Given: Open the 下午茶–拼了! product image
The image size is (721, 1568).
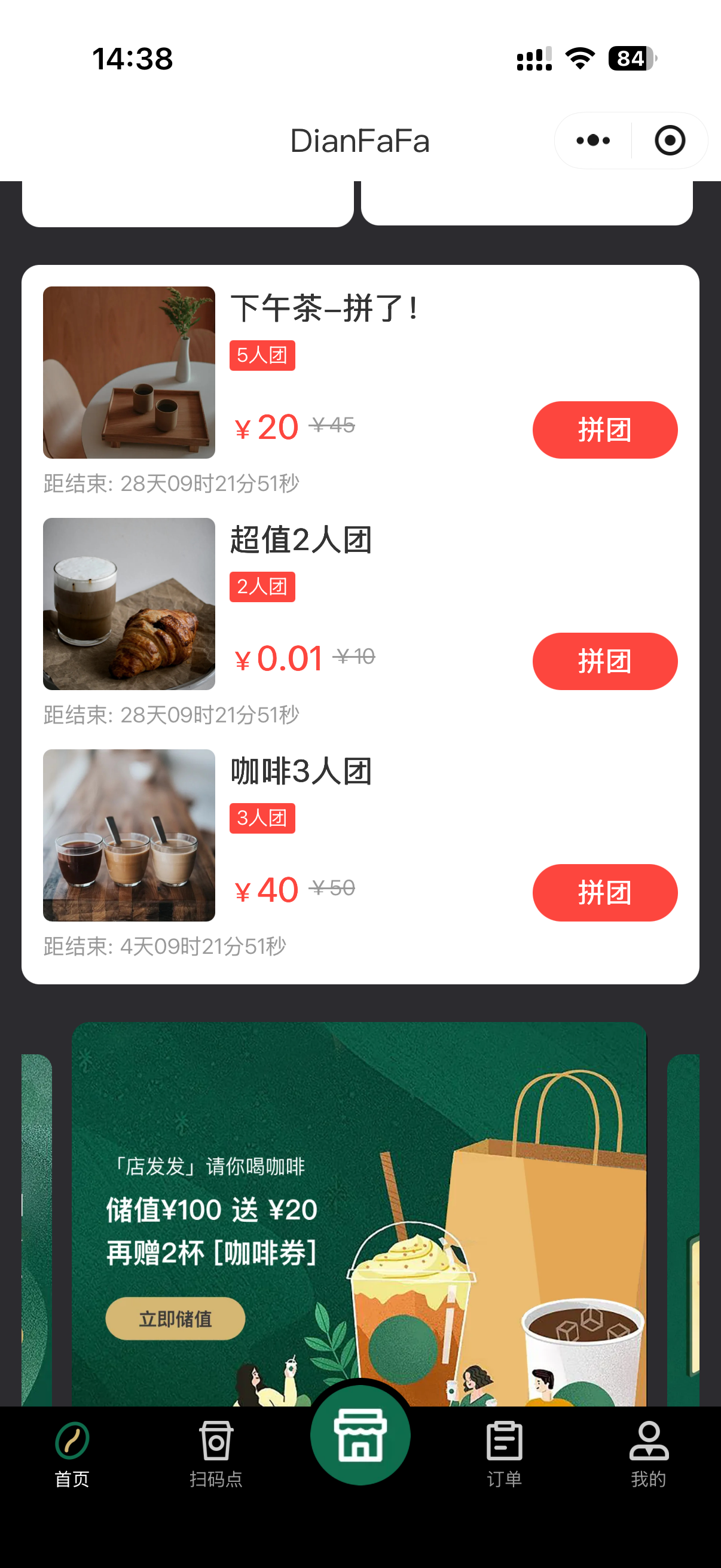Looking at the screenshot, I should click(129, 373).
